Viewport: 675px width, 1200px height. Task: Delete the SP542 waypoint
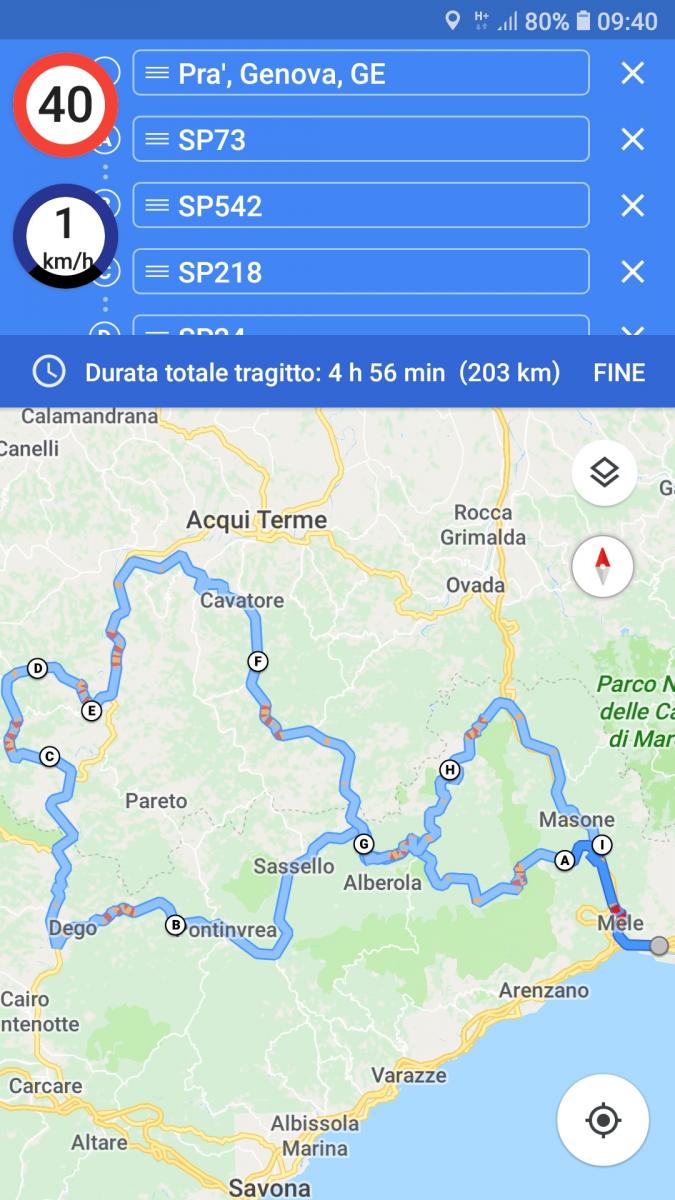[x=632, y=205]
